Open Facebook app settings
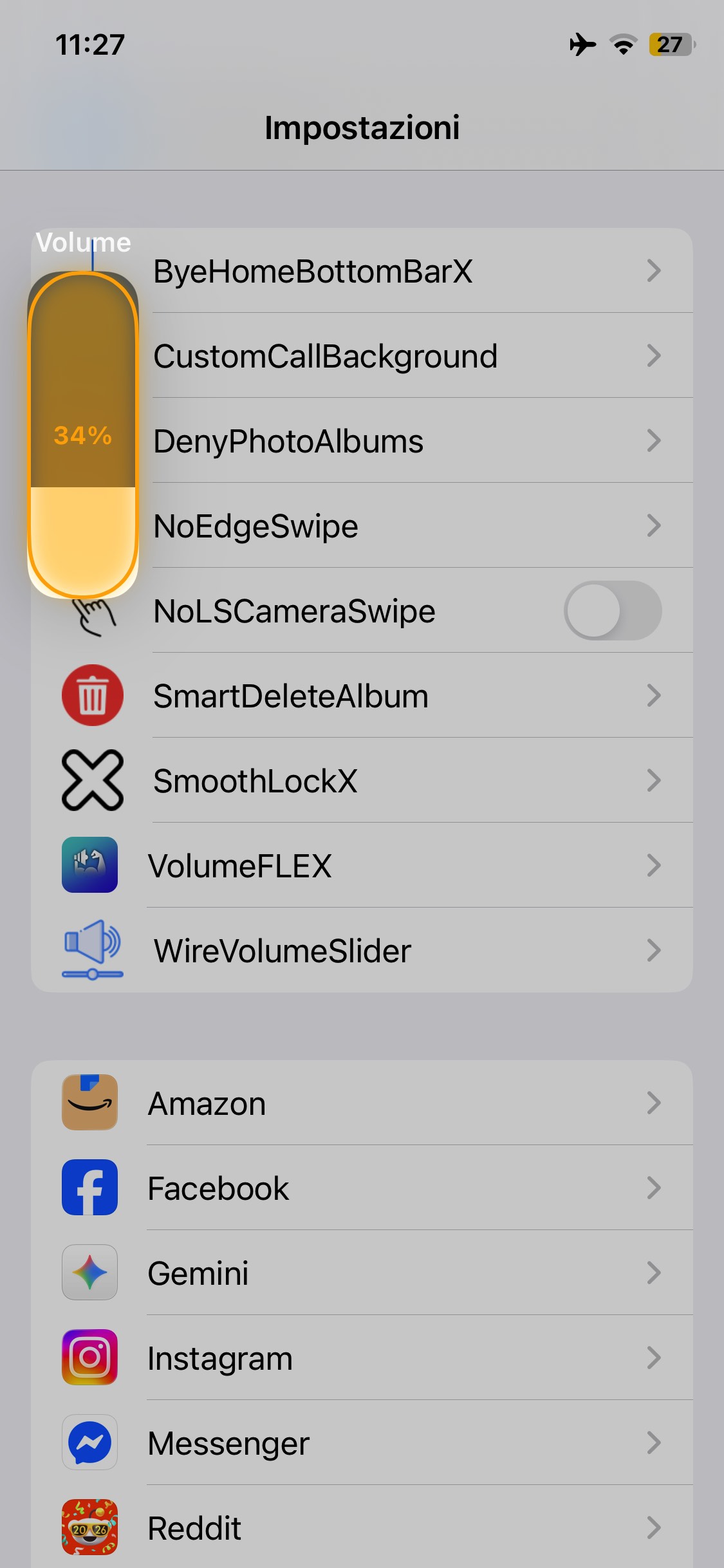724x1568 pixels. (x=362, y=1188)
